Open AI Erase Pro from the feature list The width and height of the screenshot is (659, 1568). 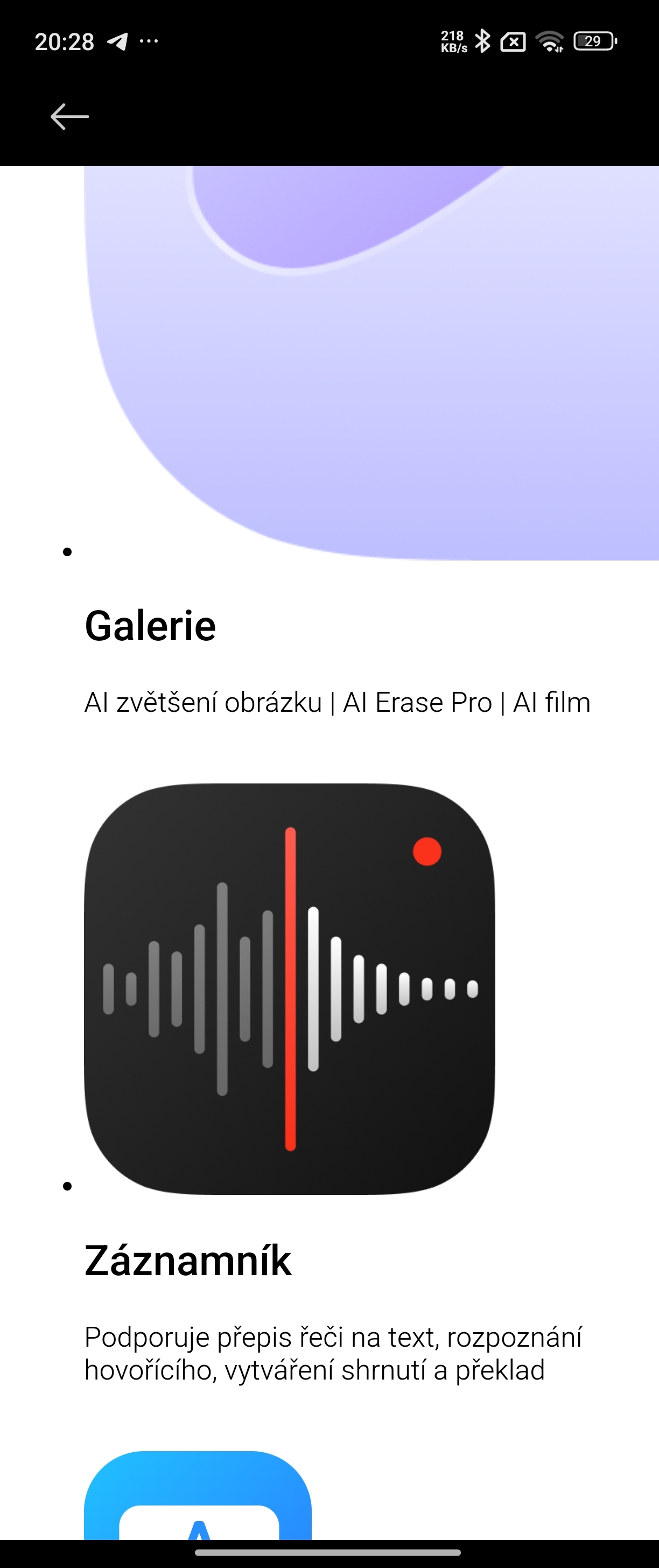418,702
